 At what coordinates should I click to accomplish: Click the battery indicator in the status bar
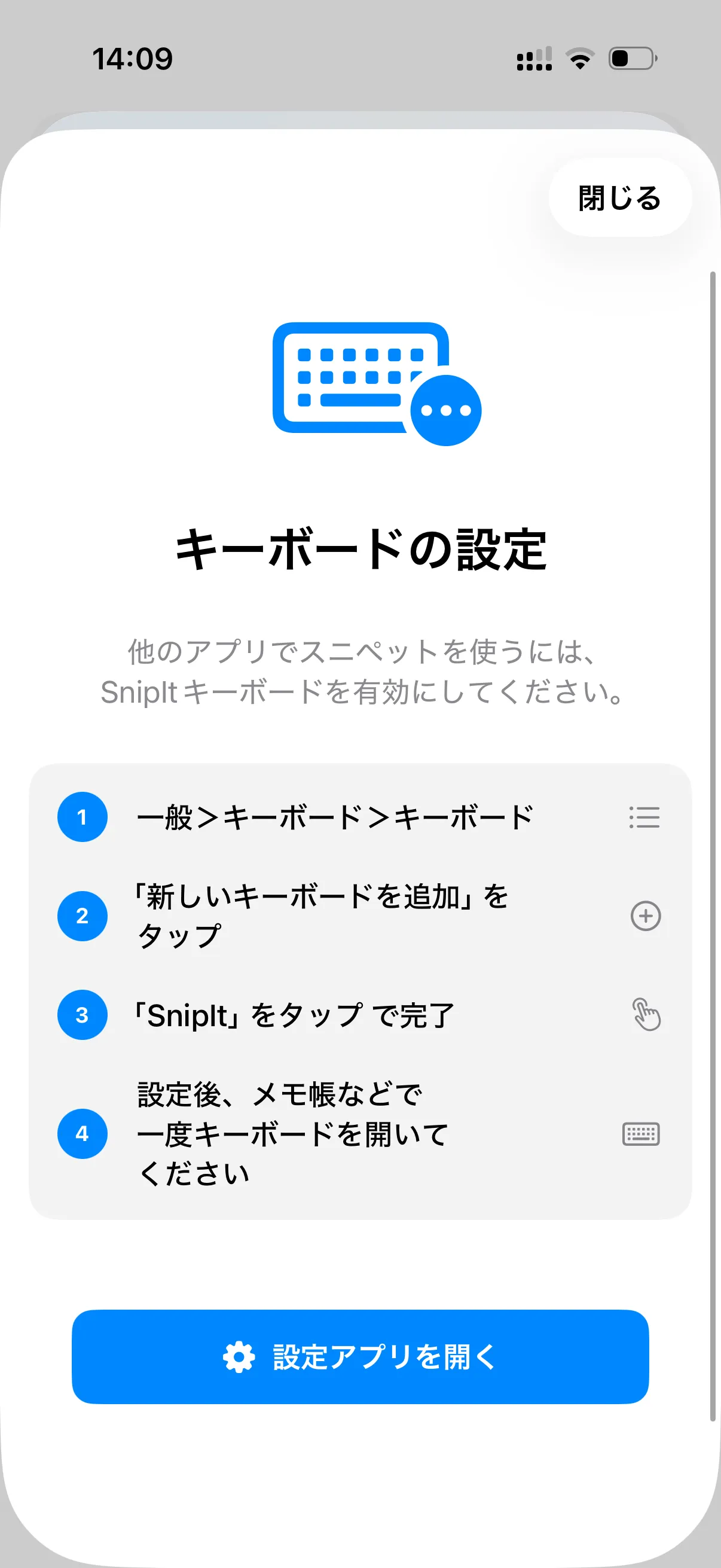633,59
